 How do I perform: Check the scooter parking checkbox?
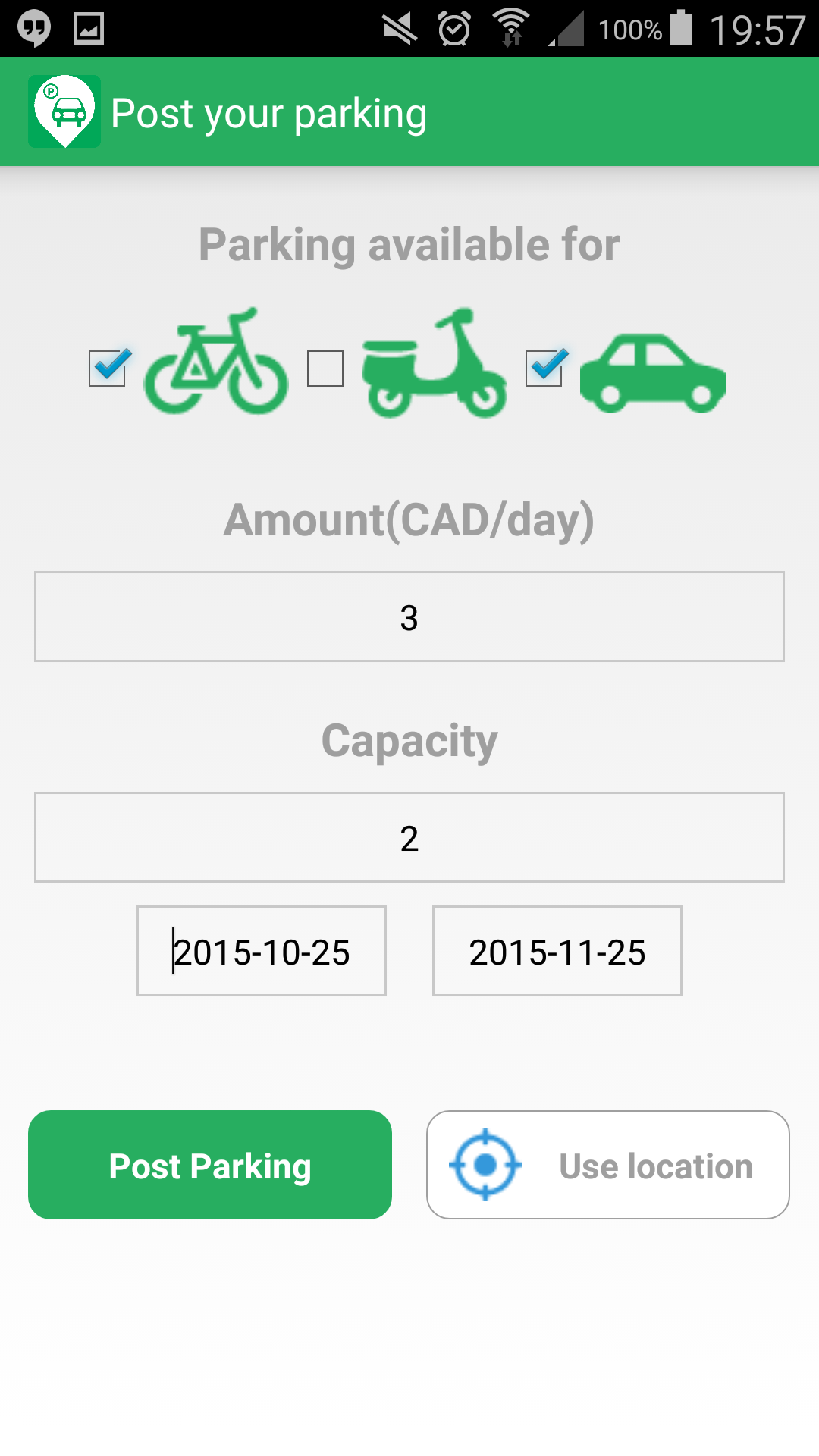coord(325,369)
